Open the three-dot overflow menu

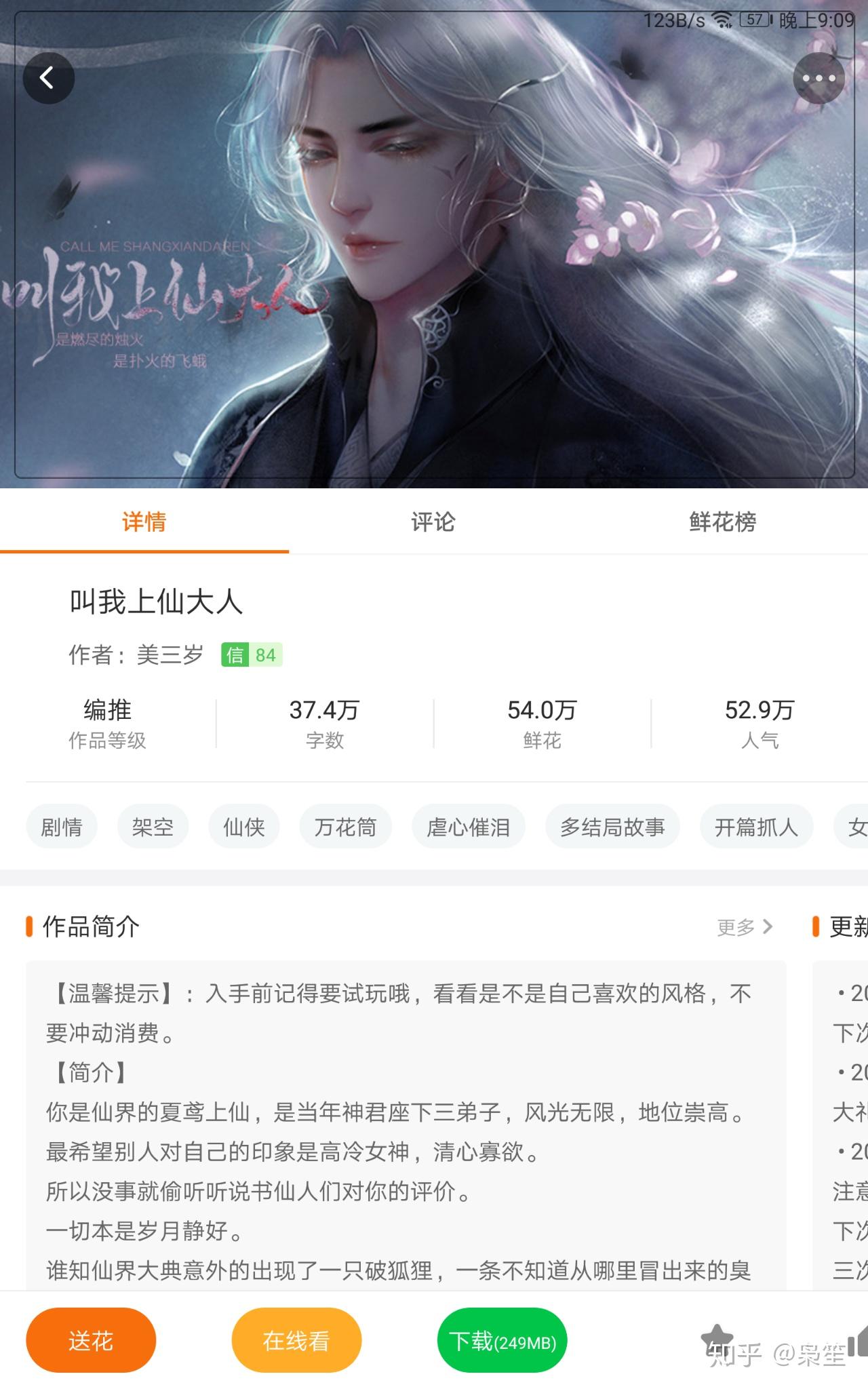tap(818, 78)
